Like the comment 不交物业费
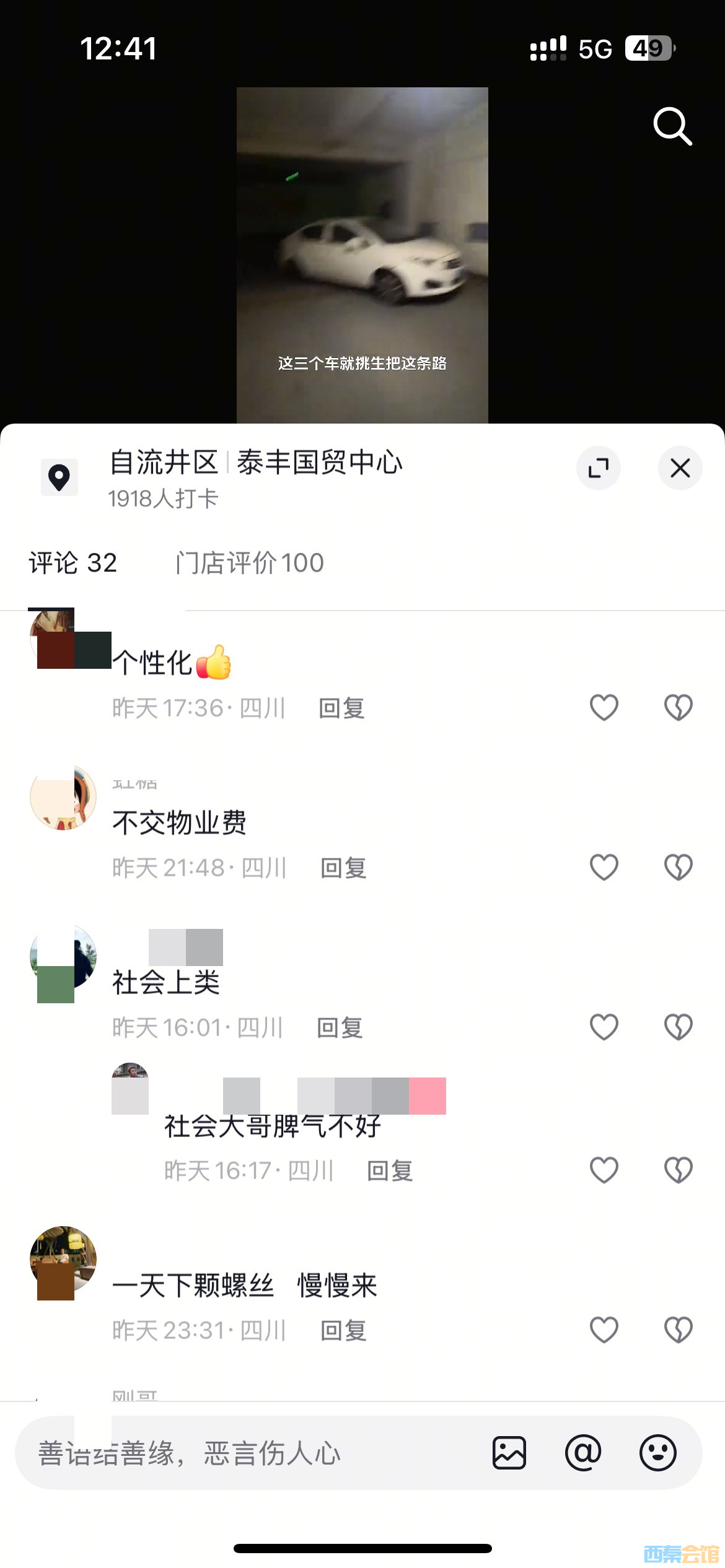The width and height of the screenshot is (725, 1568). (604, 867)
